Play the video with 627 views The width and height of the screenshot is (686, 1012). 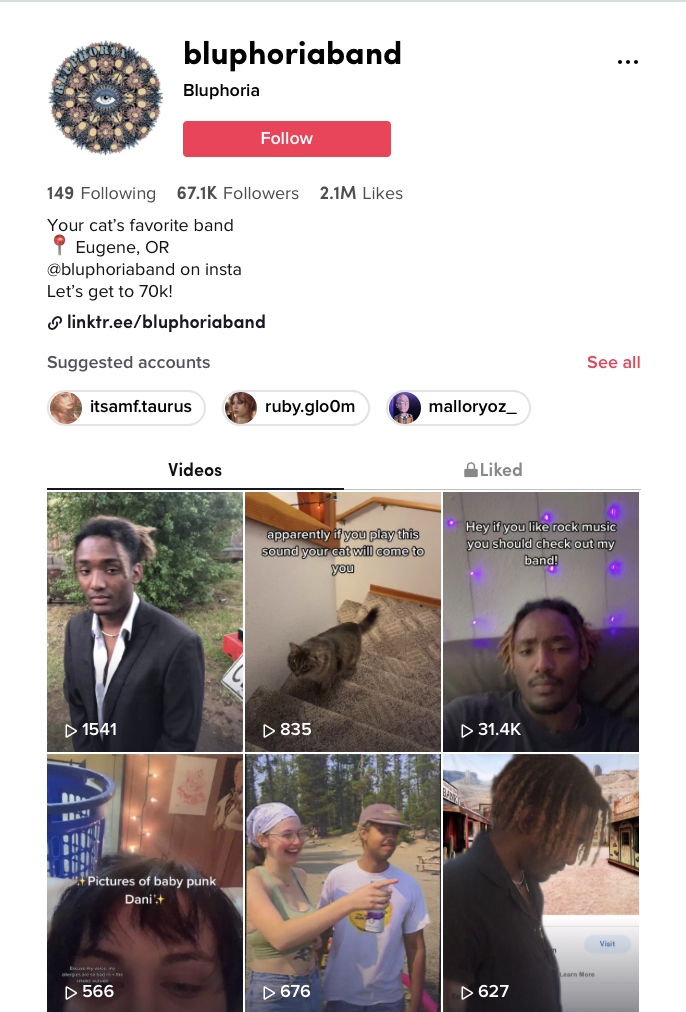[x=540, y=882]
